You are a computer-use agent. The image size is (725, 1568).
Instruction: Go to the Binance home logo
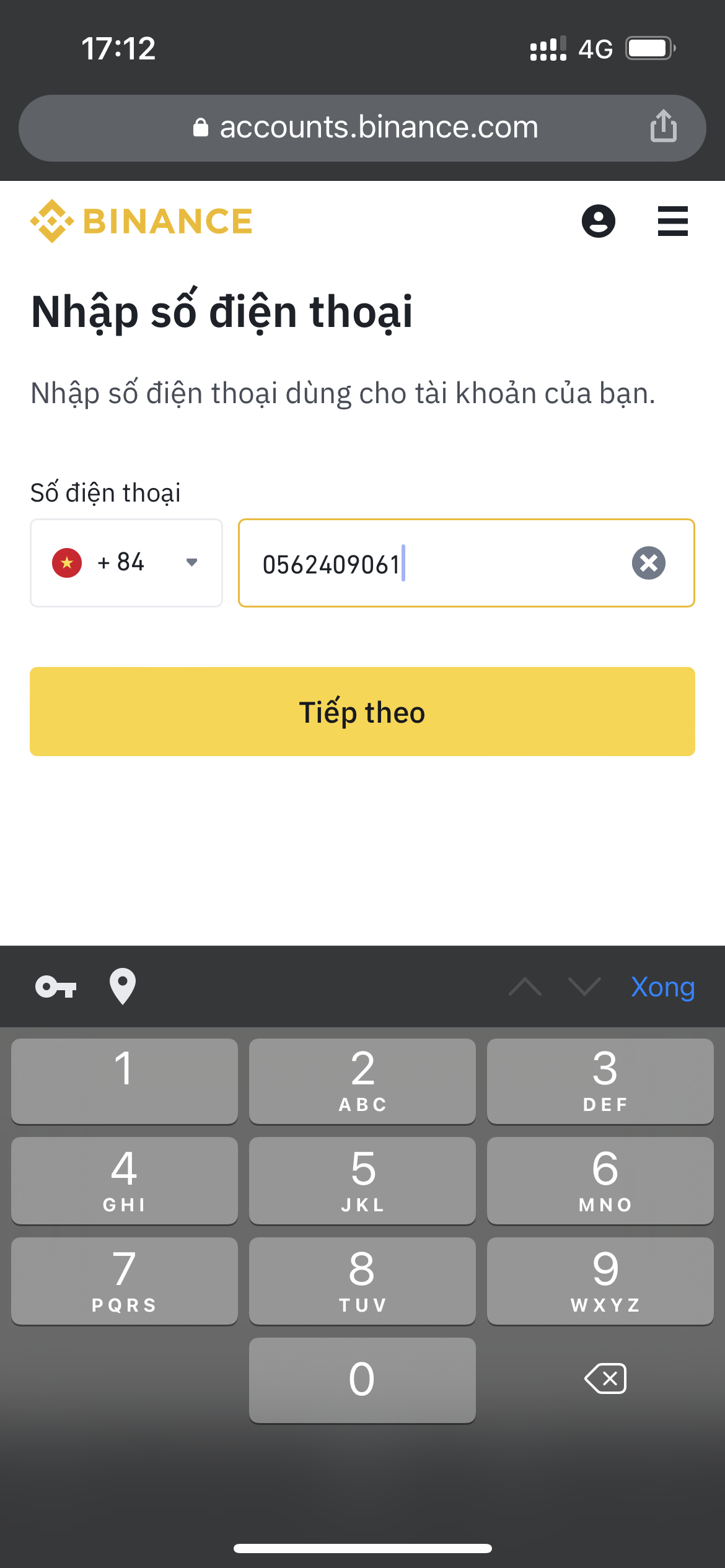tap(141, 221)
